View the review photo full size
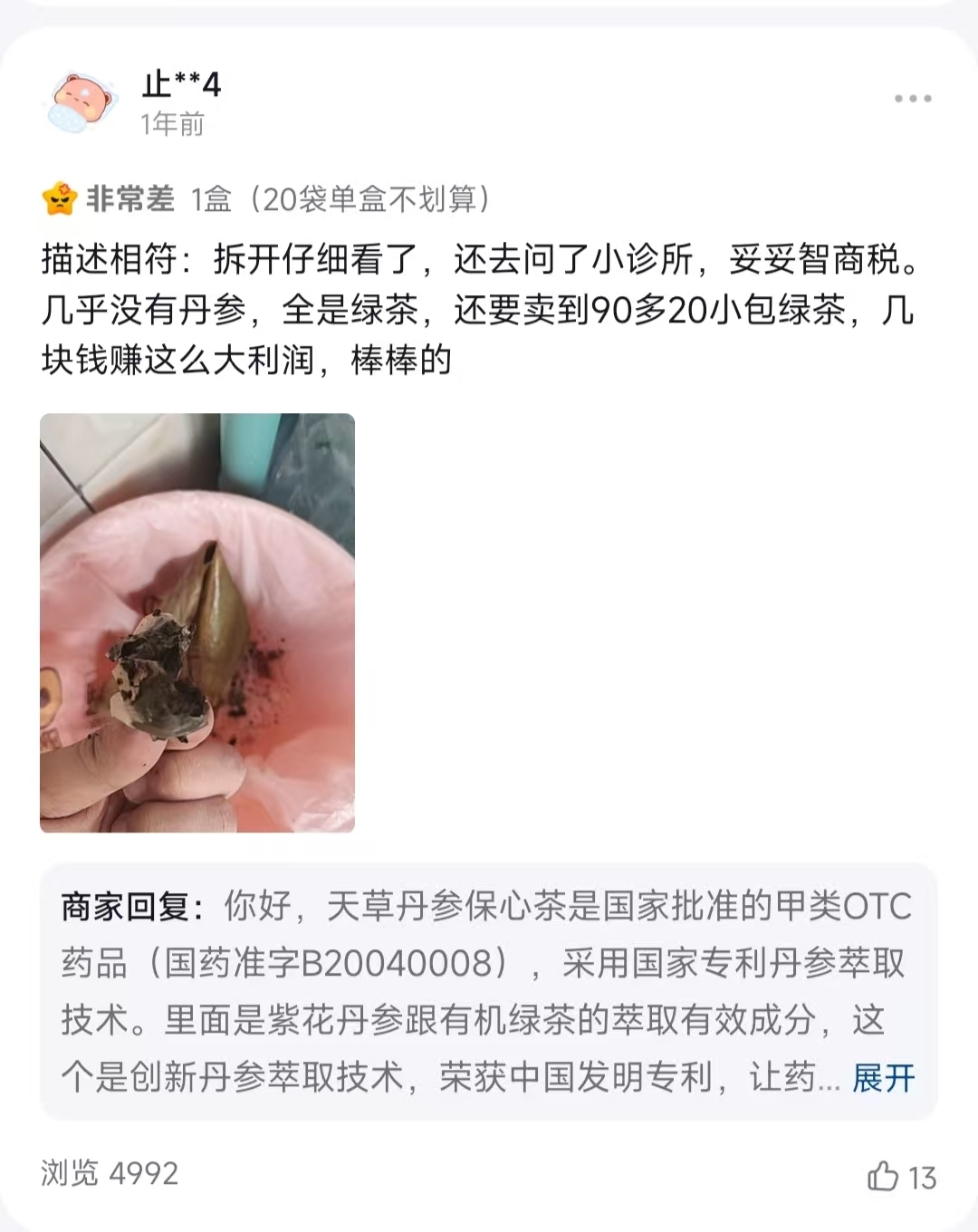 (x=197, y=622)
